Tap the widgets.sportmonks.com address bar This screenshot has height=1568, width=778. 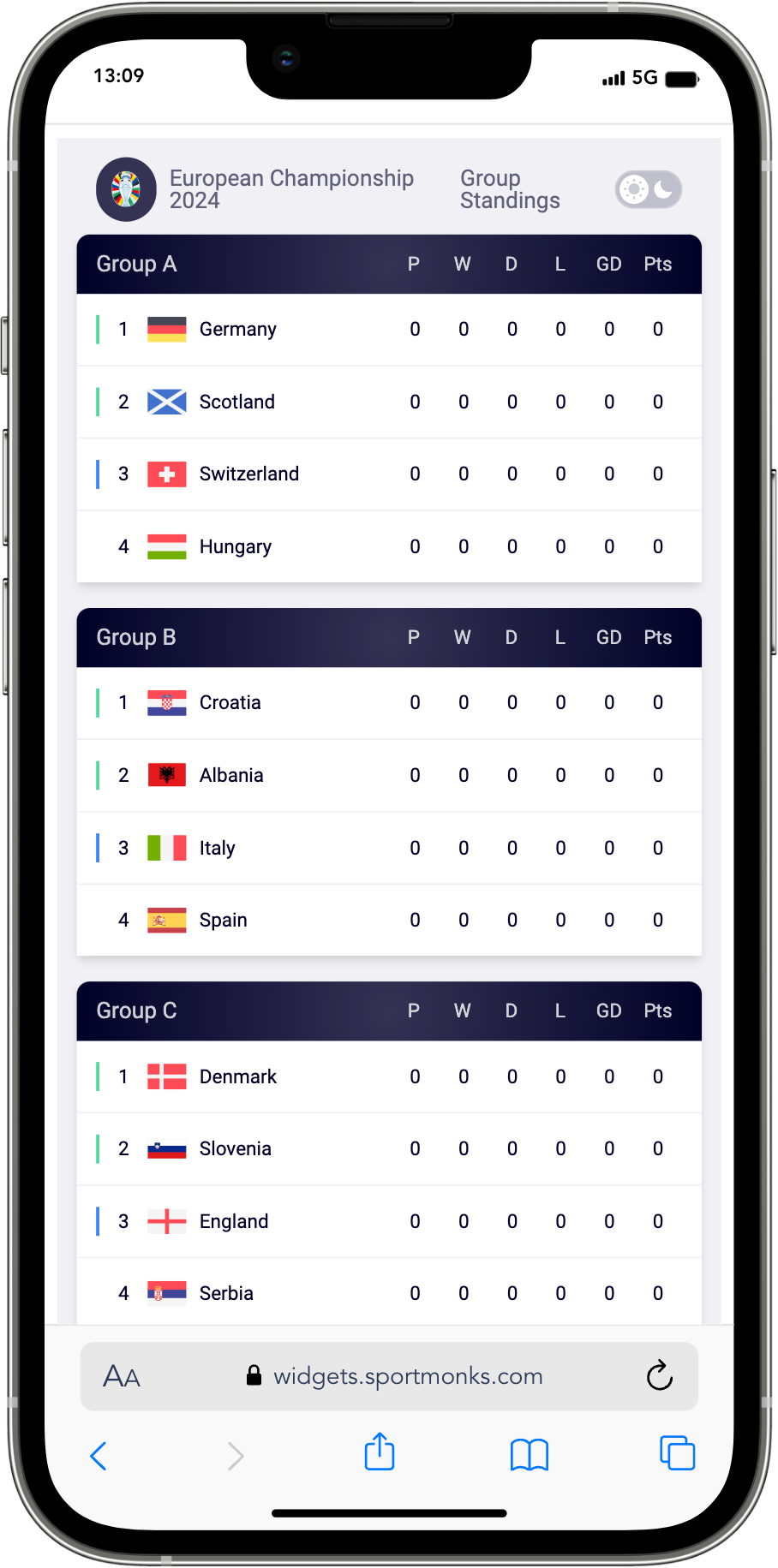pyautogui.click(x=408, y=1377)
